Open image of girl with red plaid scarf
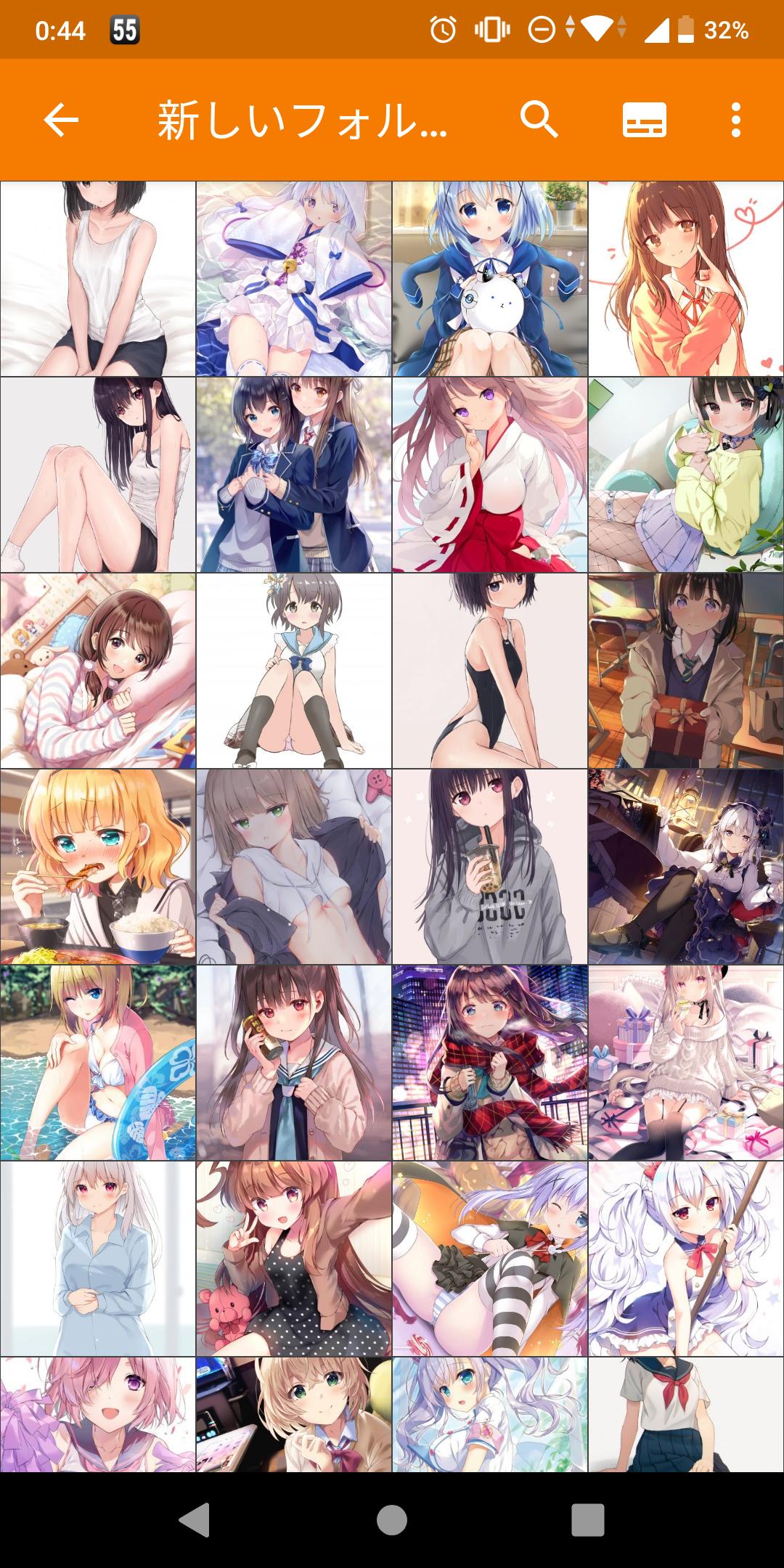 (x=490, y=1063)
